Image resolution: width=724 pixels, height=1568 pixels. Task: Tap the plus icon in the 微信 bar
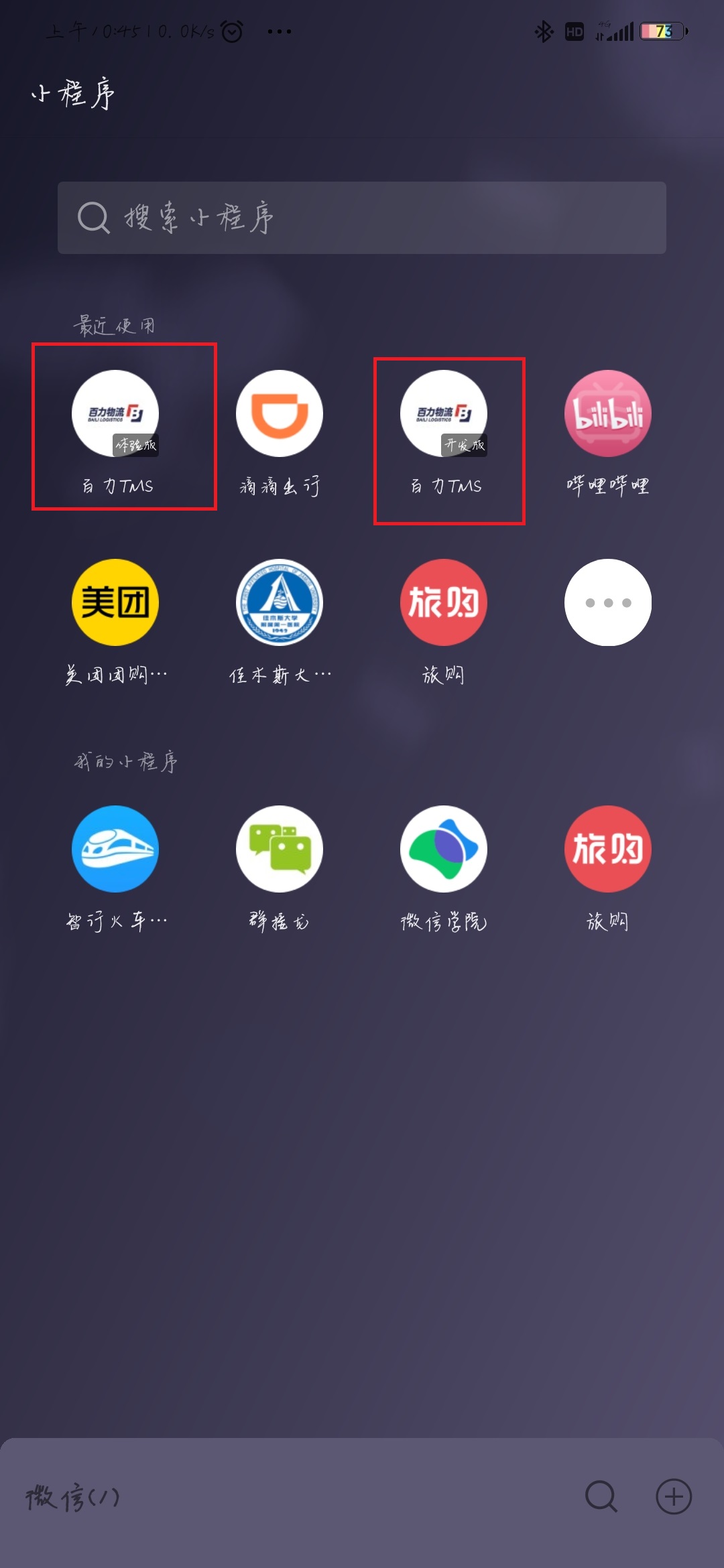click(x=674, y=1496)
